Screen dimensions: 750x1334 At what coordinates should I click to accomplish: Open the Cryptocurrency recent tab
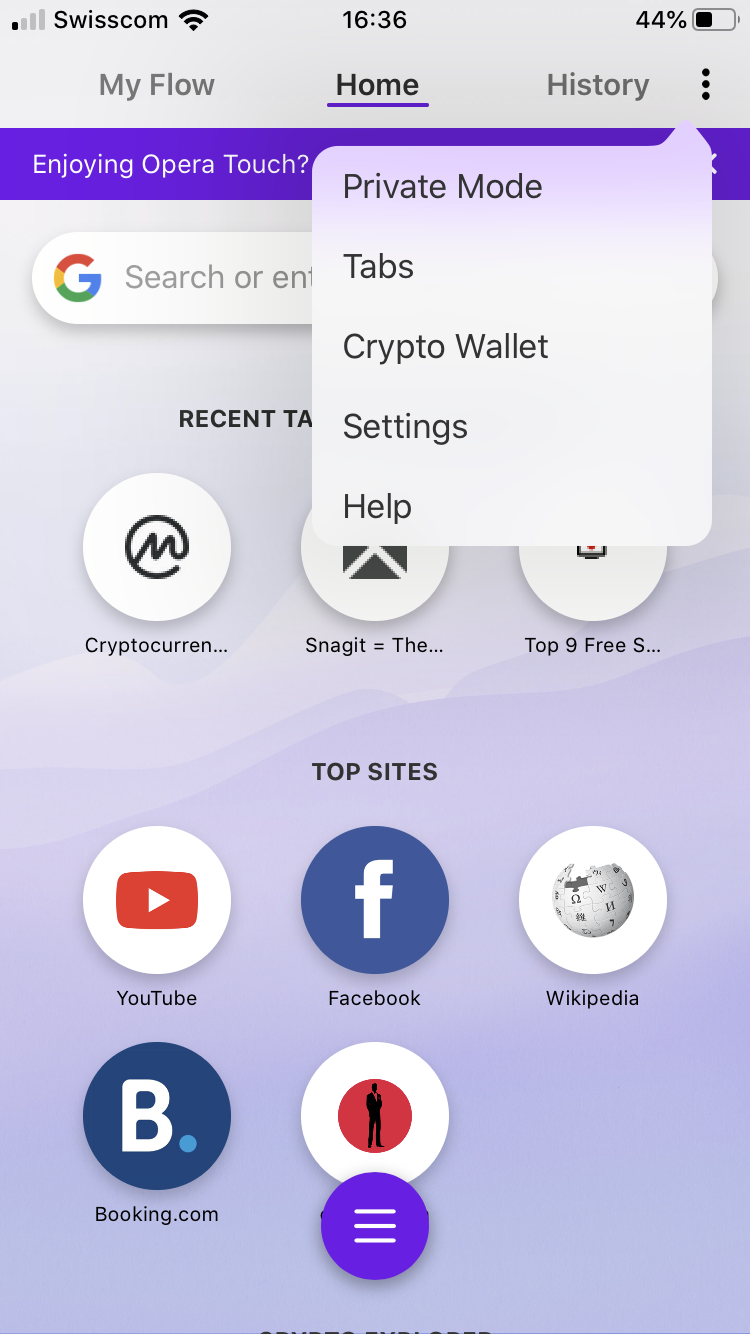pyautogui.click(x=157, y=547)
